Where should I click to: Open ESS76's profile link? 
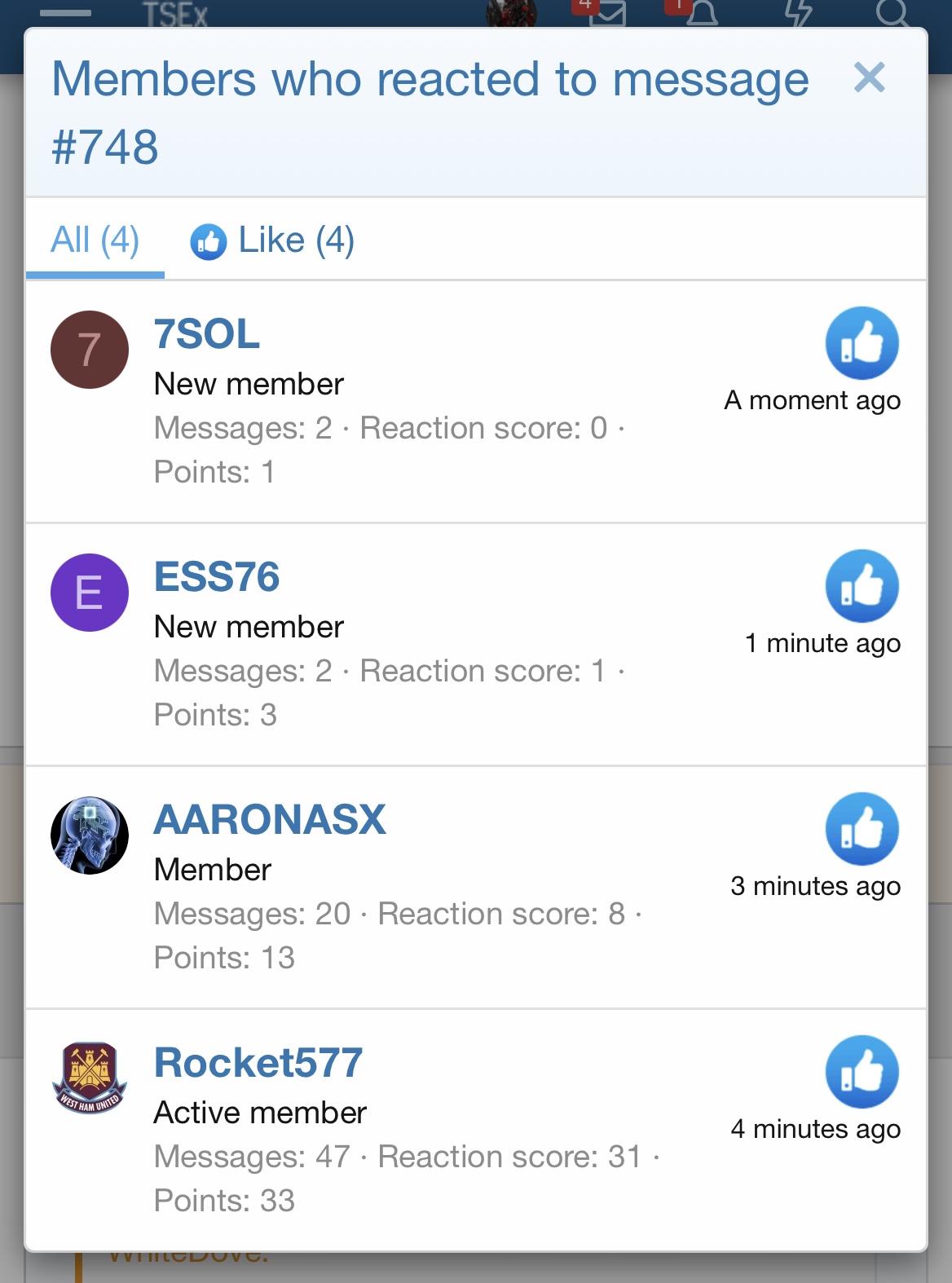tap(217, 577)
